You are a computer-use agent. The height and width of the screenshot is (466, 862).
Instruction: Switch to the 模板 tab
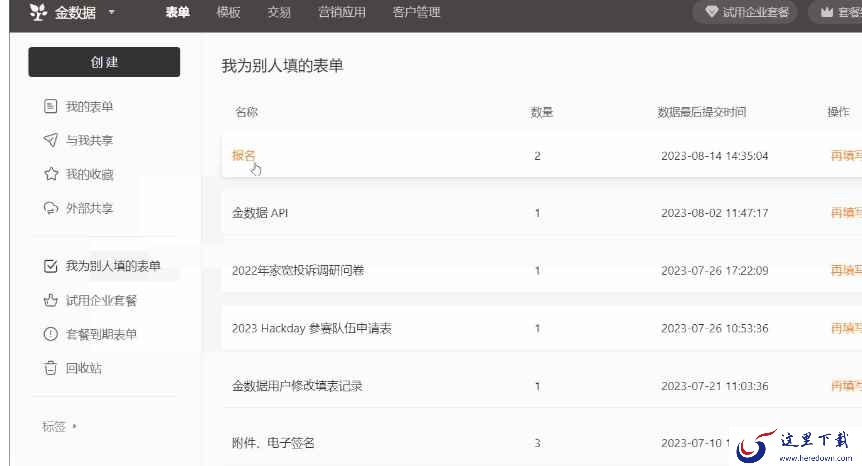(228, 12)
